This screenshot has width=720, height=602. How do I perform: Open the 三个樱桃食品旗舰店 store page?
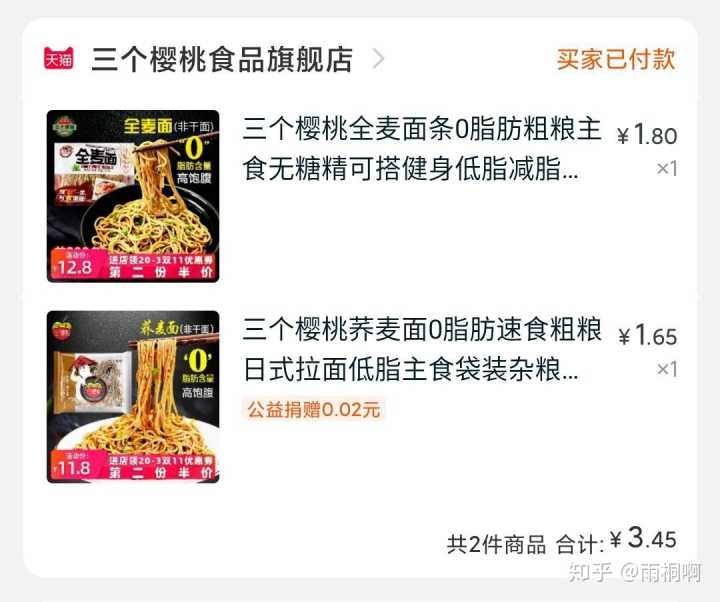[x=222, y=59]
